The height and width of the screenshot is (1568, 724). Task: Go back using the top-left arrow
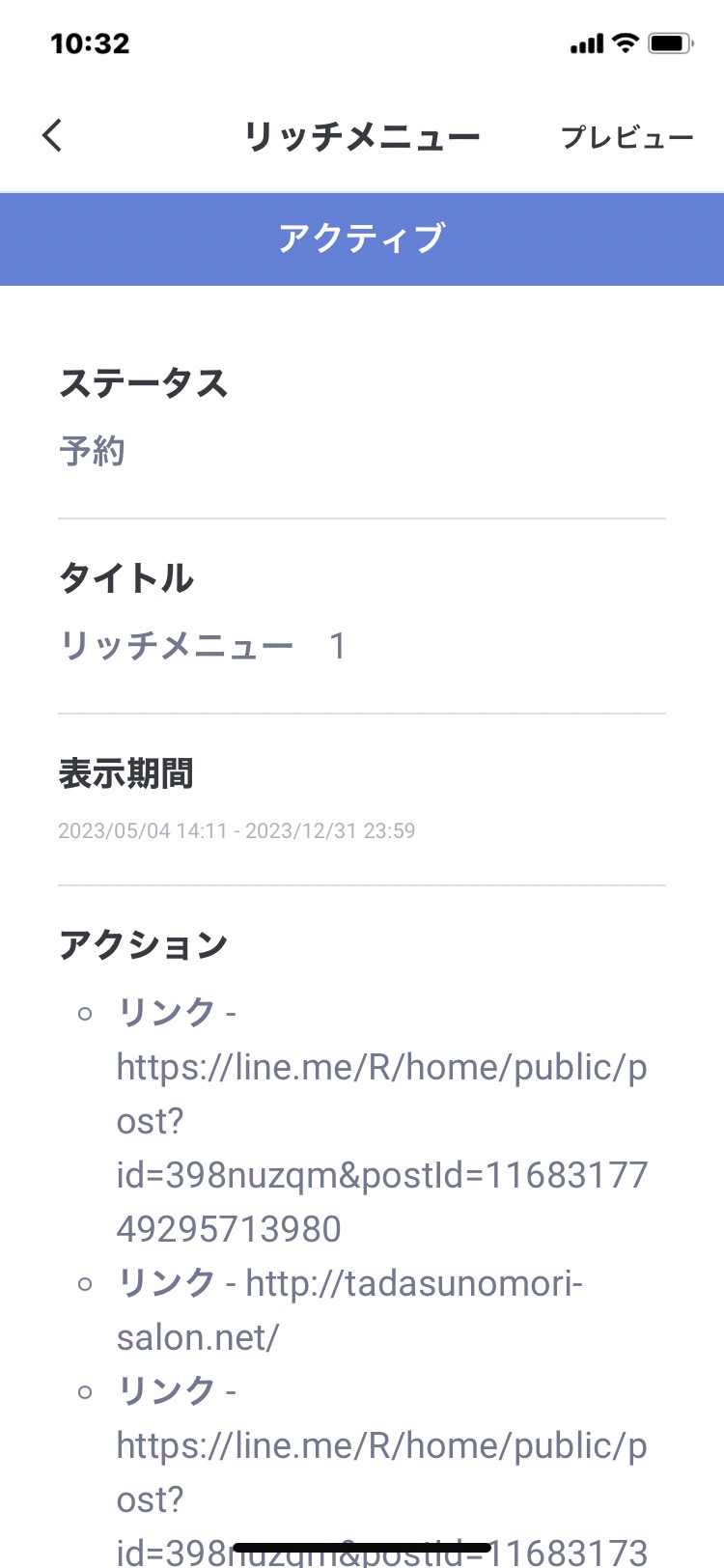[53, 136]
